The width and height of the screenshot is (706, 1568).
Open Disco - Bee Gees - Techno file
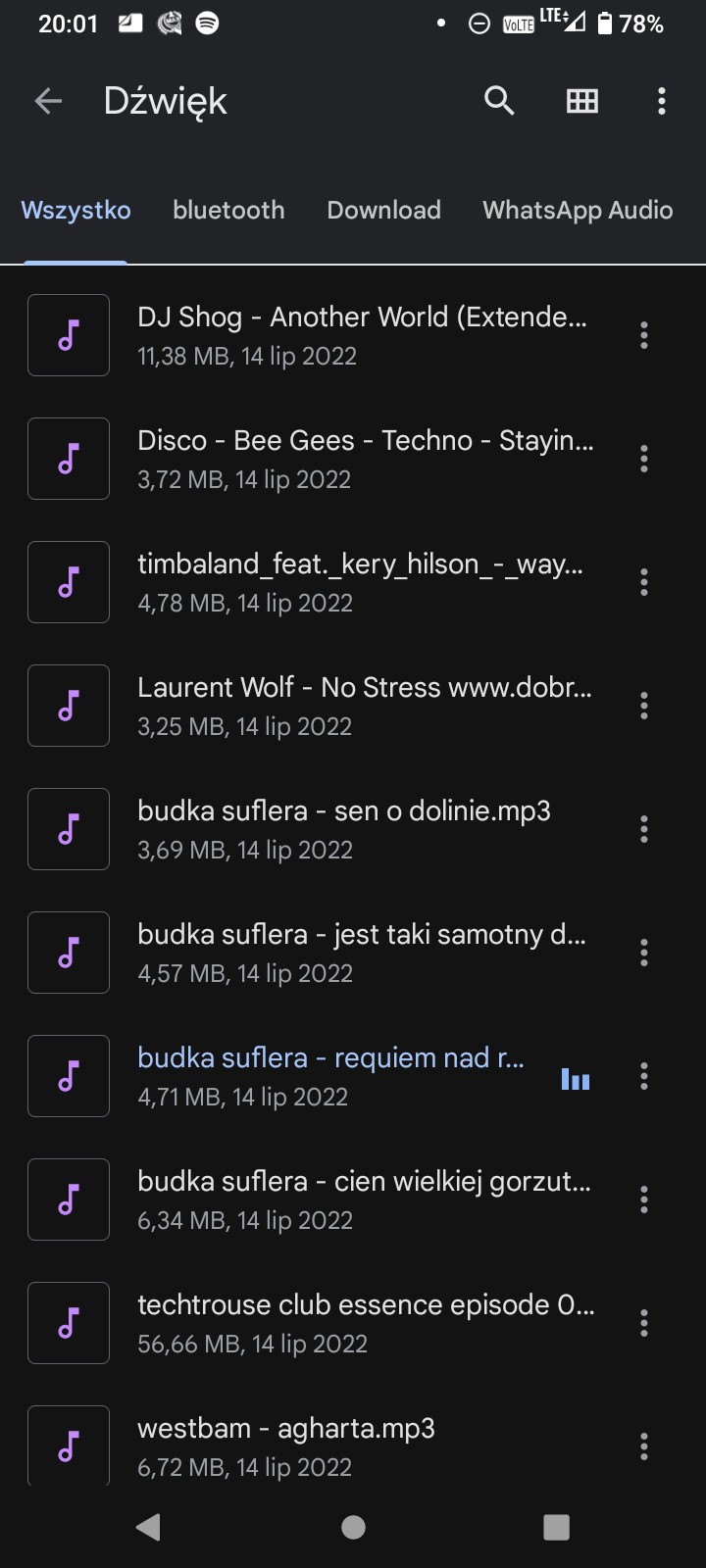click(365, 458)
